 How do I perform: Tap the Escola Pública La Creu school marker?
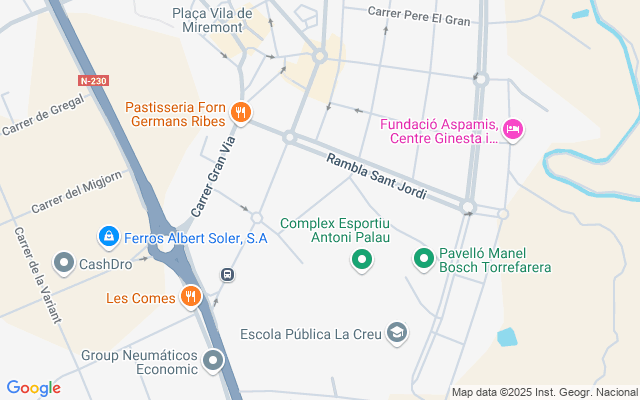click(397, 332)
